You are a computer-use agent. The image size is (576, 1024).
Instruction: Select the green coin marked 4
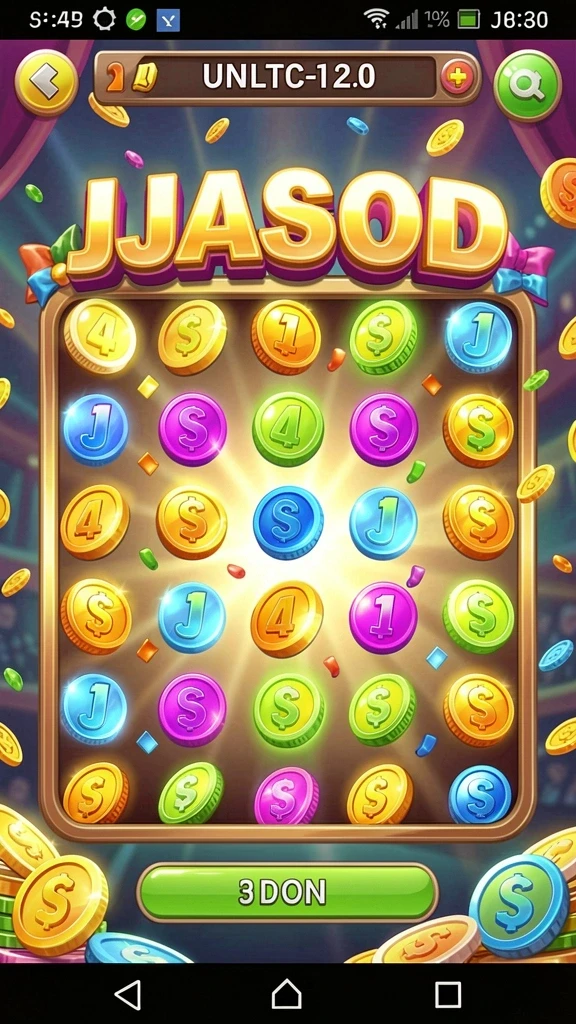point(288,428)
